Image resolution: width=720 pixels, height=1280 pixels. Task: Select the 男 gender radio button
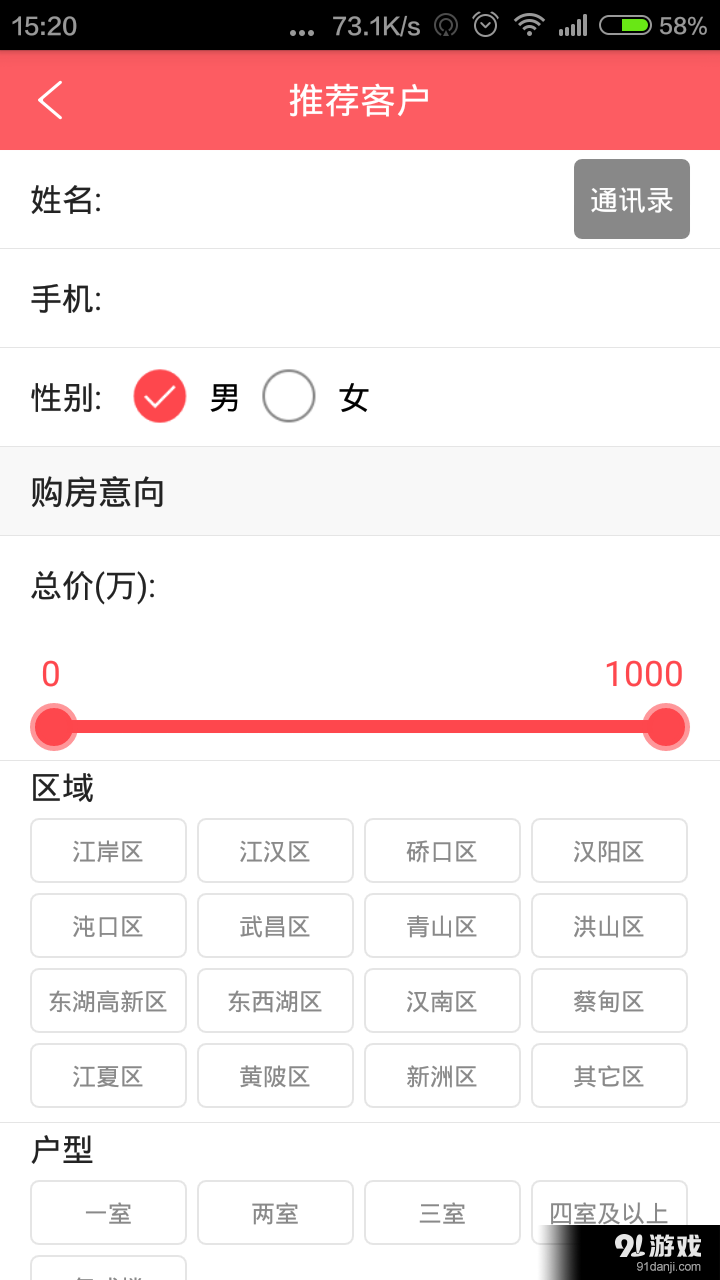[159, 396]
